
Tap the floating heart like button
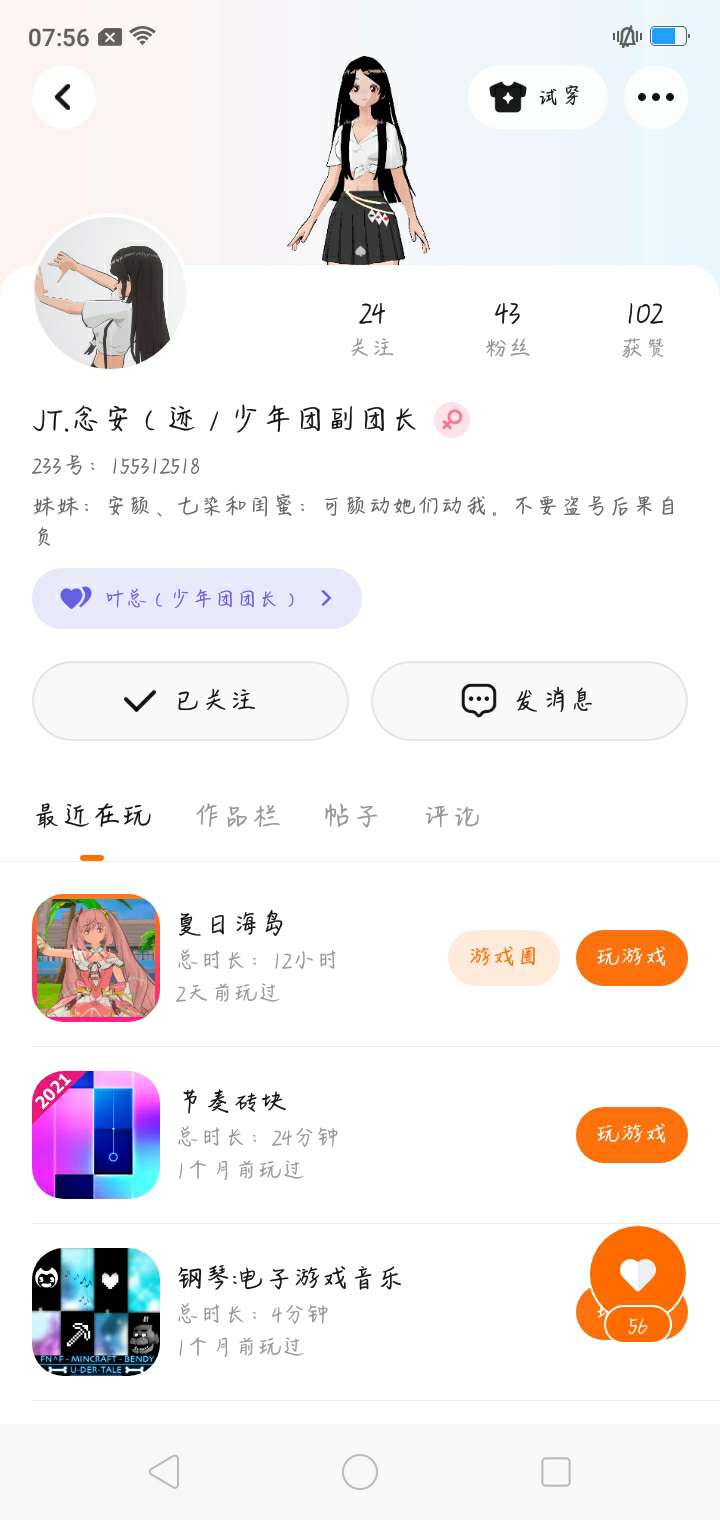pos(637,1274)
